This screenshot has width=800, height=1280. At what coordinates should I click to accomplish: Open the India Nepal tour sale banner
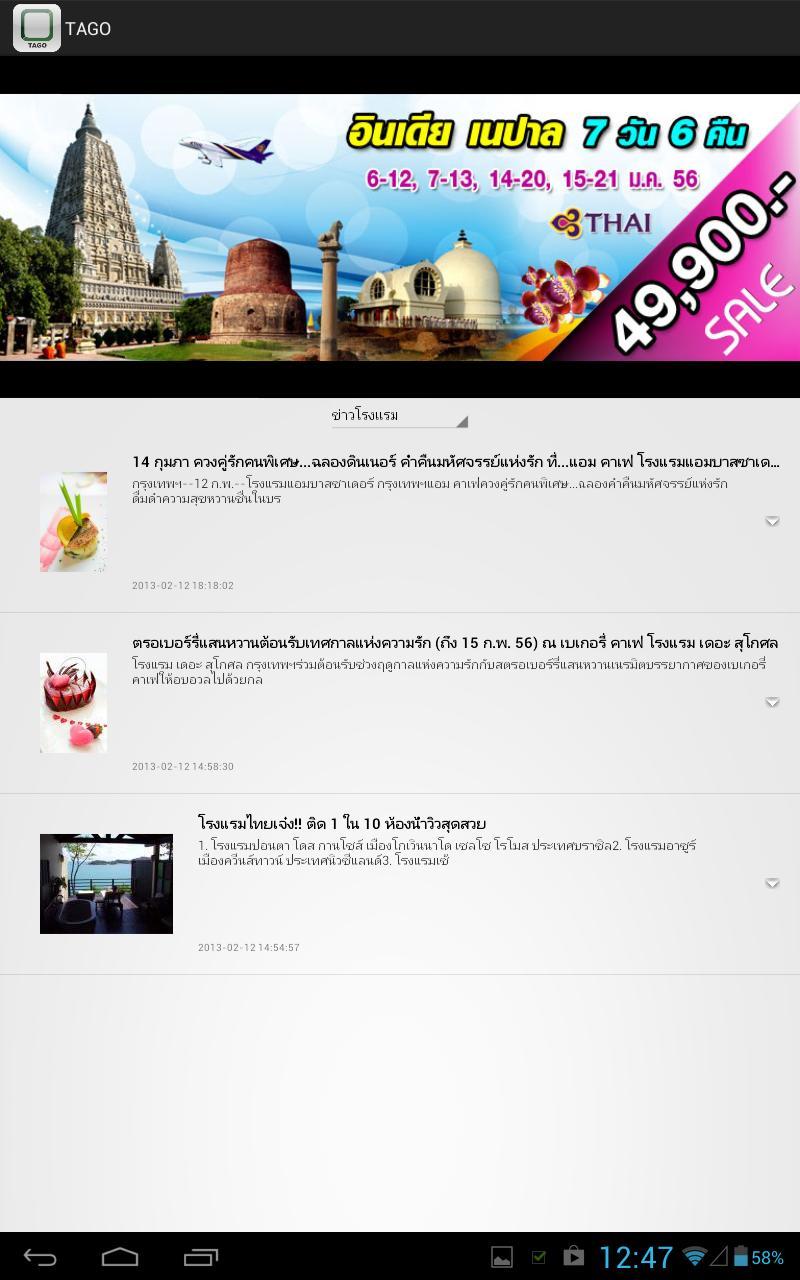[x=400, y=227]
